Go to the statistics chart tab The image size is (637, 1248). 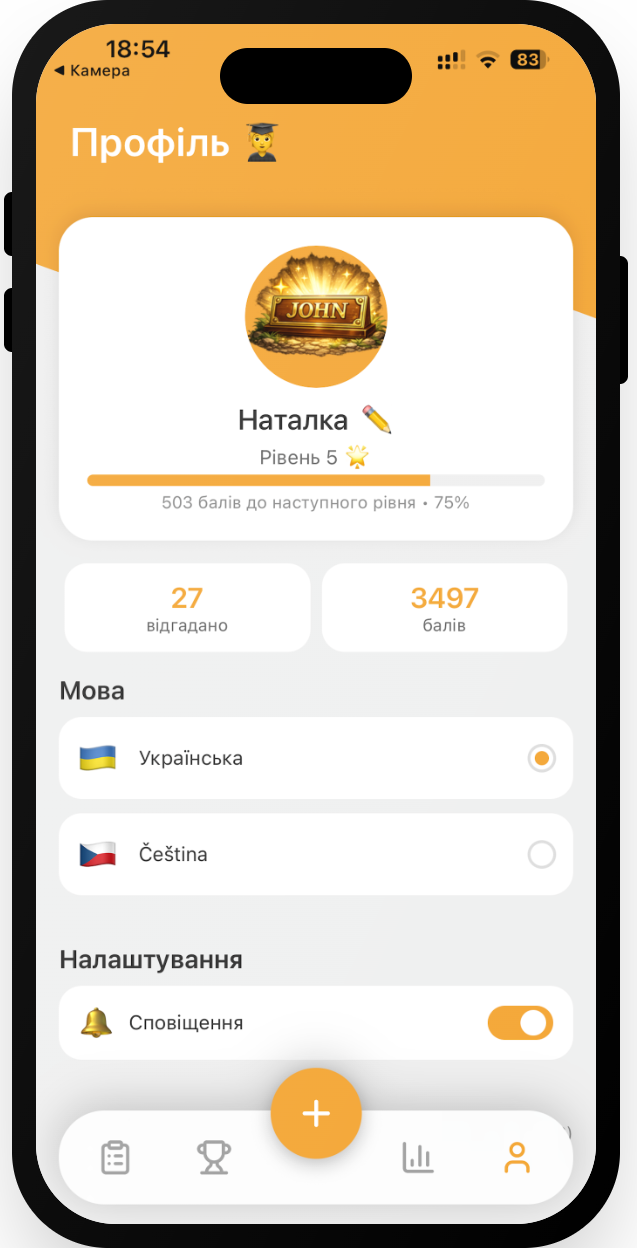tap(418, 1158)
